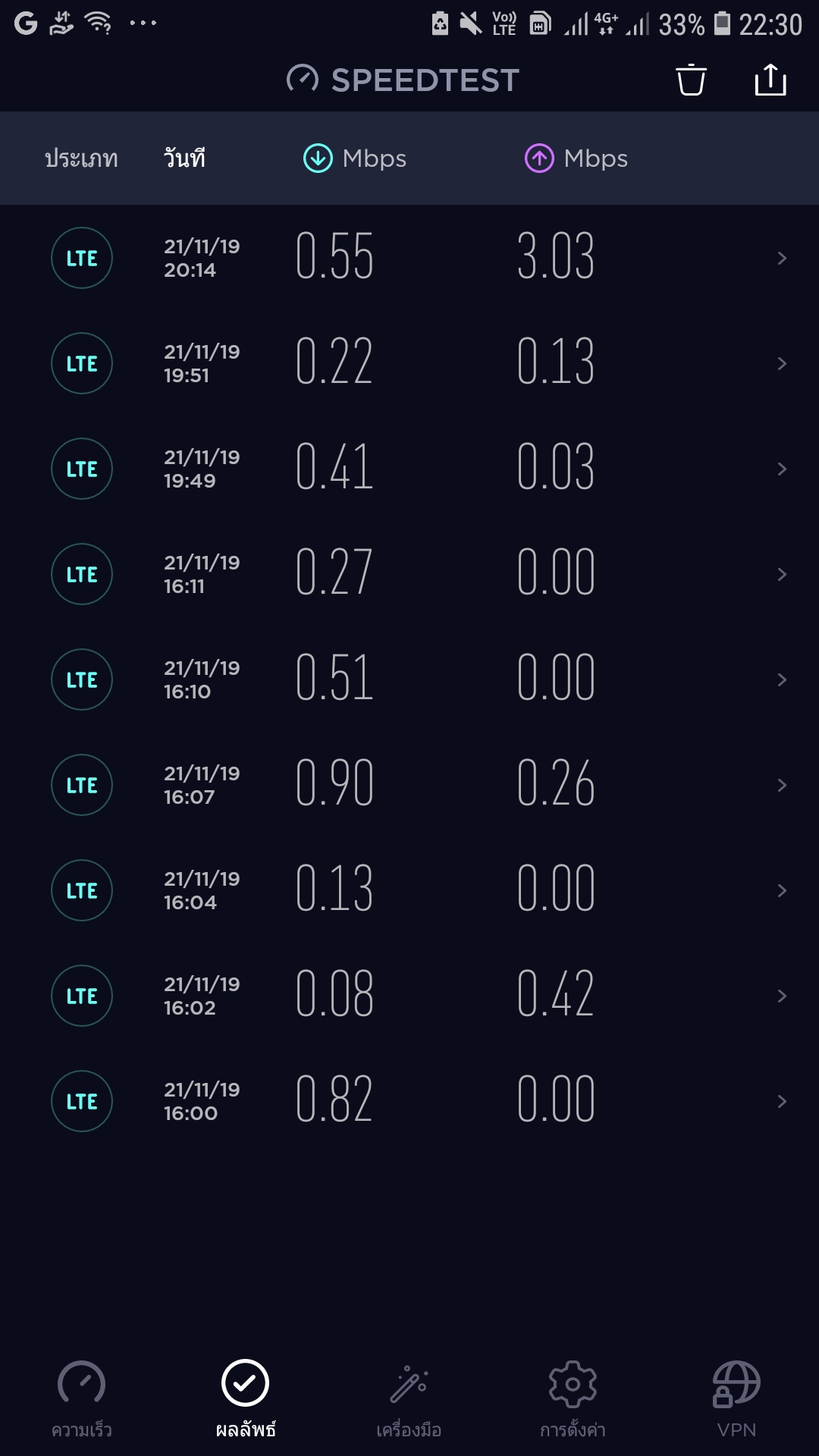
Task: Open the 19:51 test result
Action: [x=409, y=363]
